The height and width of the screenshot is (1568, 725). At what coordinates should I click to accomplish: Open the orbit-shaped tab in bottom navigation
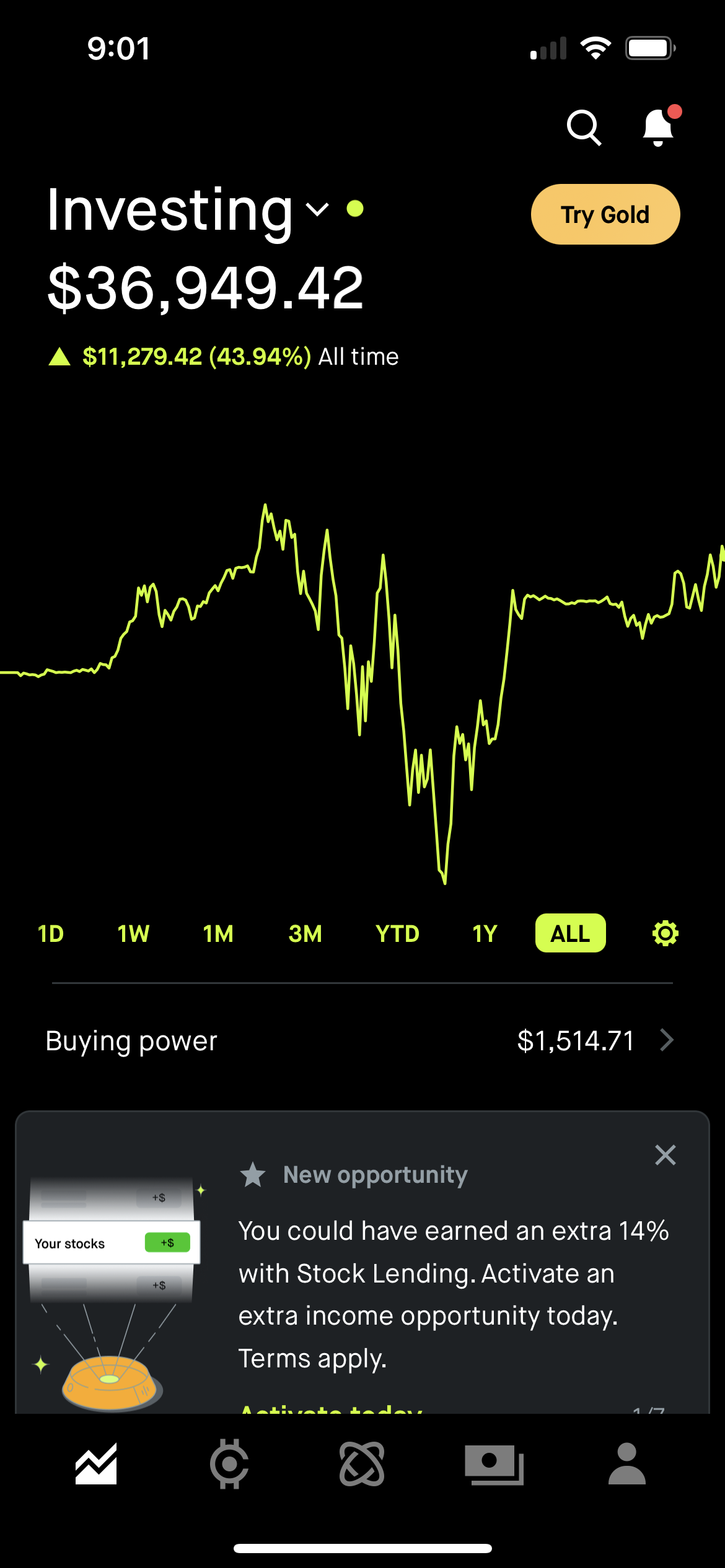(x=362, y=1464)
